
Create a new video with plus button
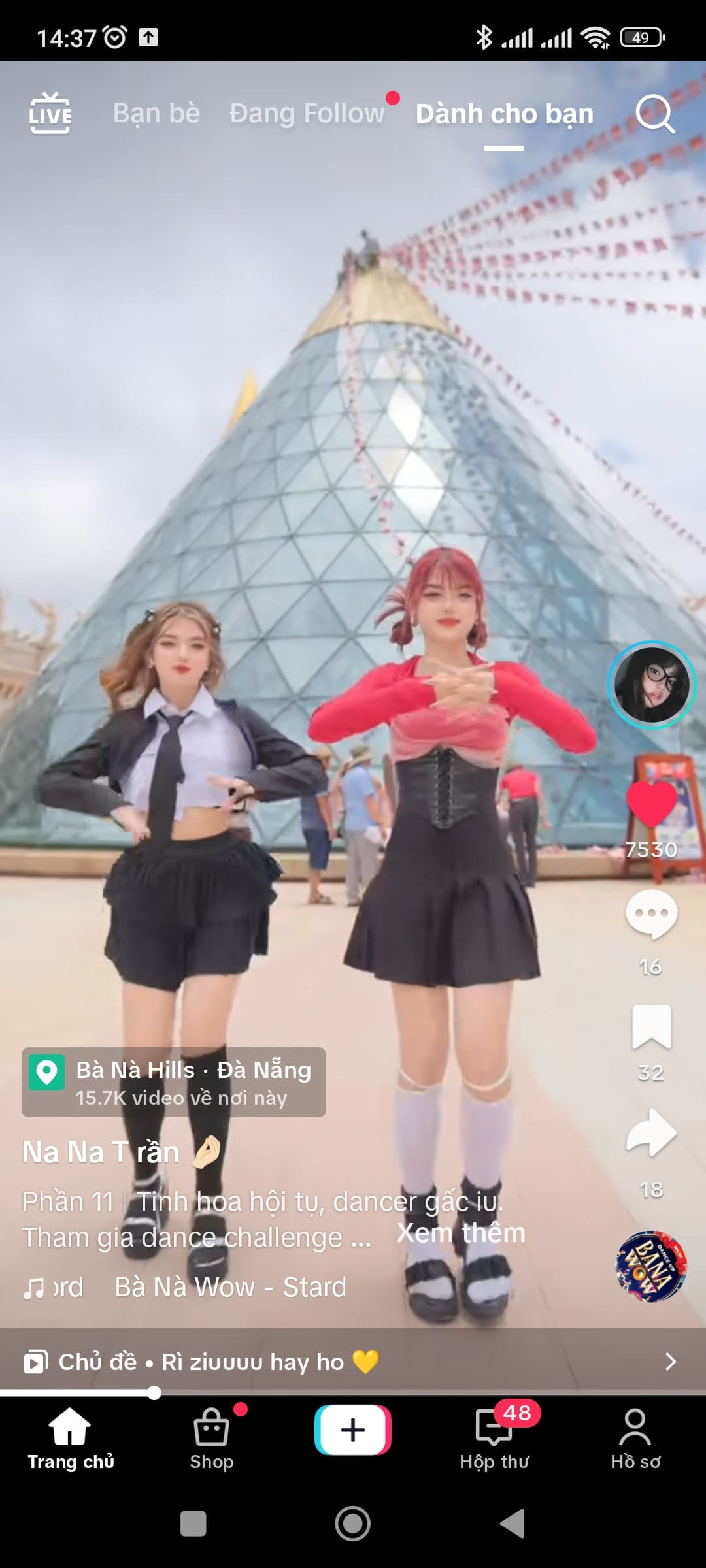pos(353,1430)
